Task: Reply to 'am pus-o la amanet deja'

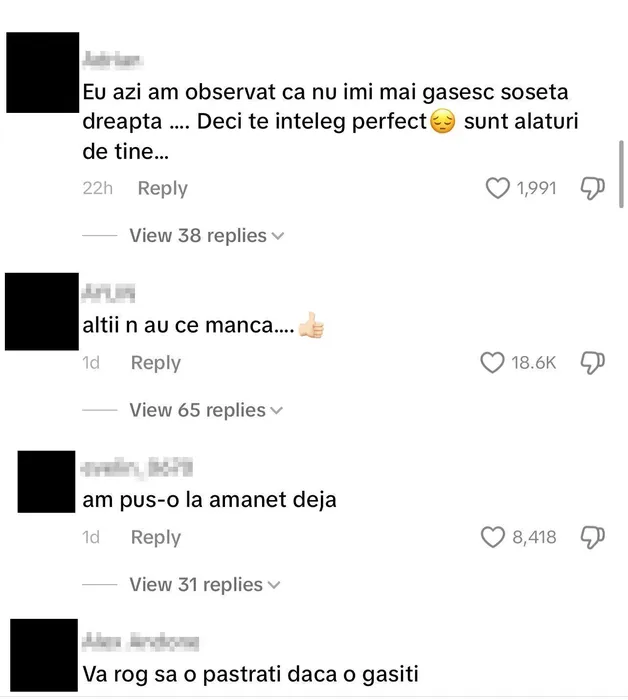Action: click(155, 538)
